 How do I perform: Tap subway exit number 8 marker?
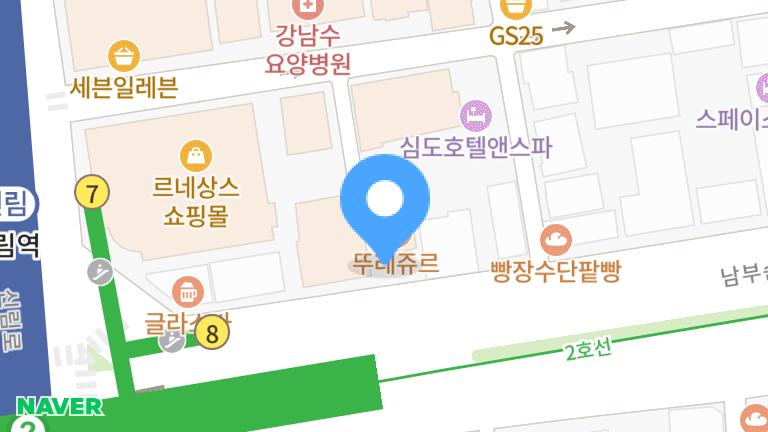(x=211, y=334)
